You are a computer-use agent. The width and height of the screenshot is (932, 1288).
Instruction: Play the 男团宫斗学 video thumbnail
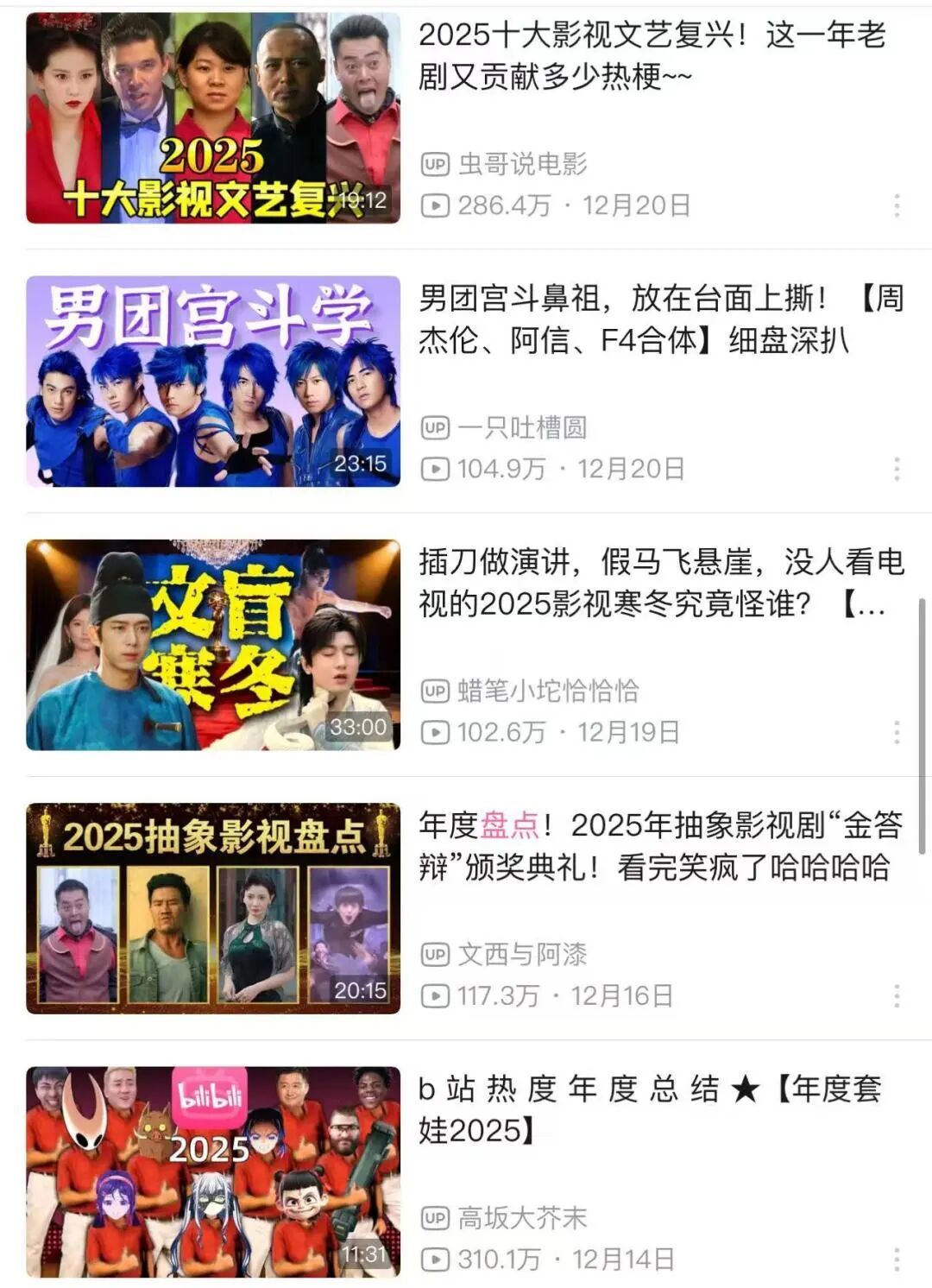coord(213,382)
